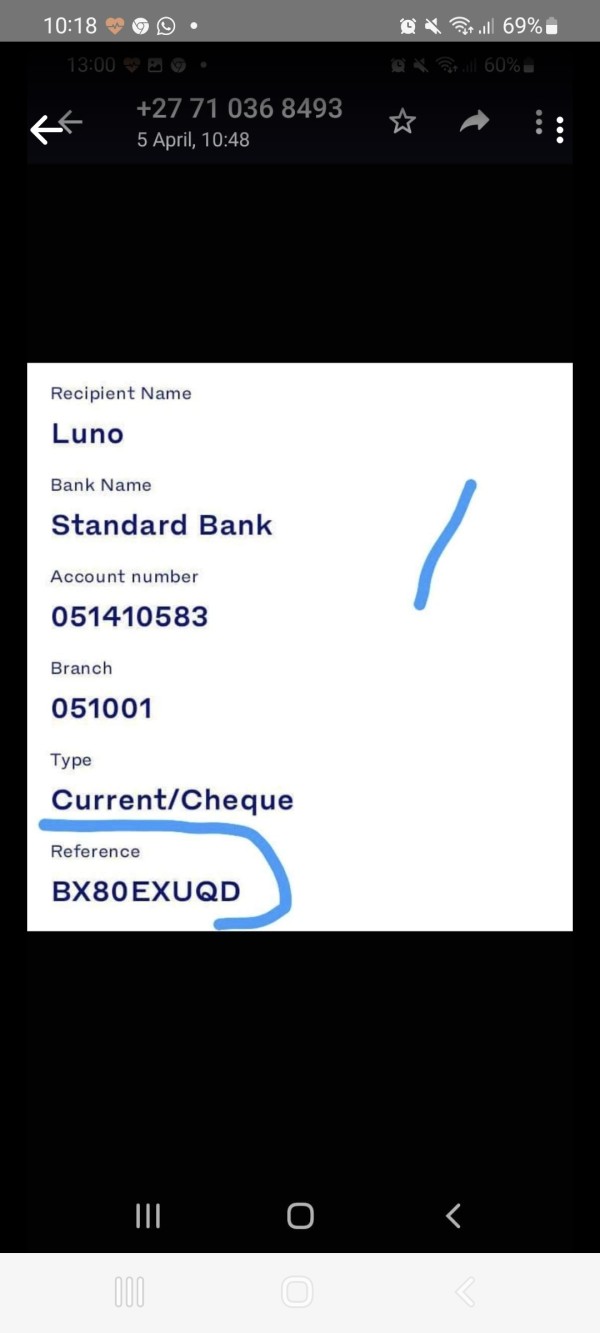This screenshot has width=600, height=1333.
Task: Forward this image to another chat
Action: [474, 122]
